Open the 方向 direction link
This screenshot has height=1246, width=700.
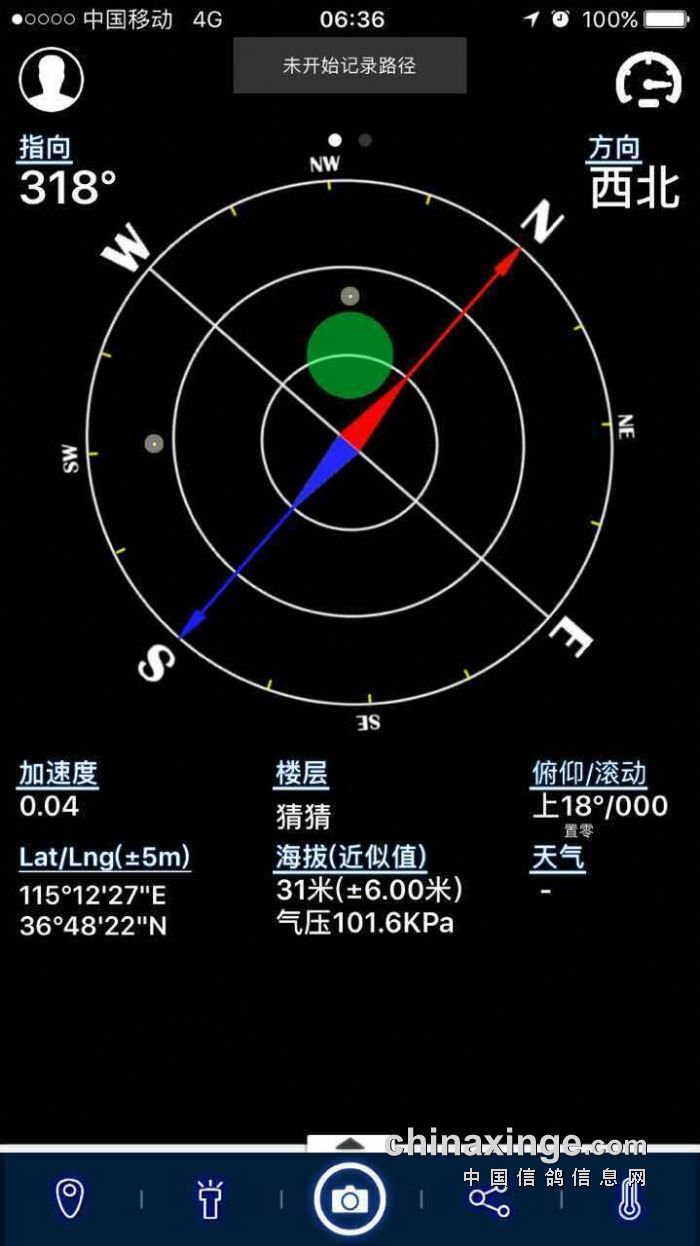613,148
